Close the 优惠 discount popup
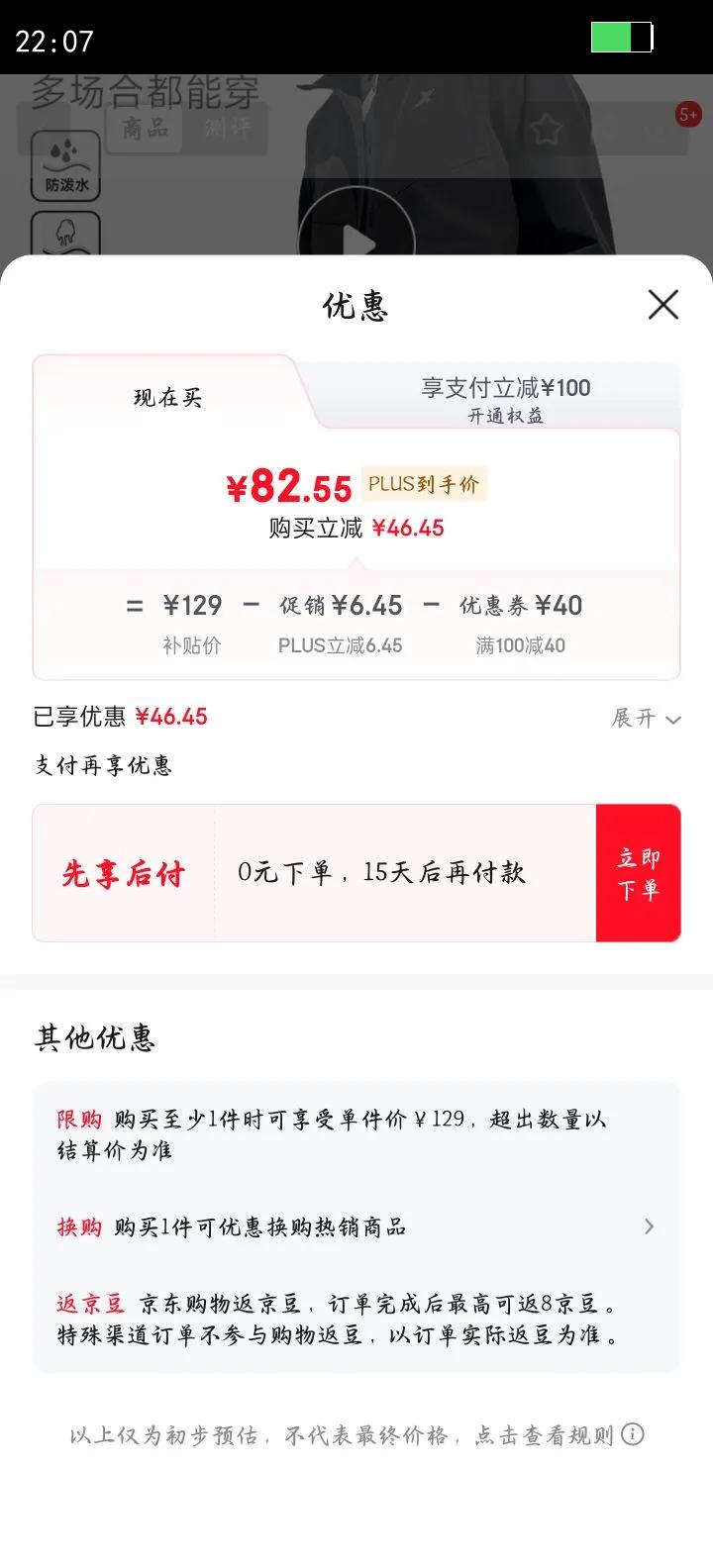 [x=662, y=306]
